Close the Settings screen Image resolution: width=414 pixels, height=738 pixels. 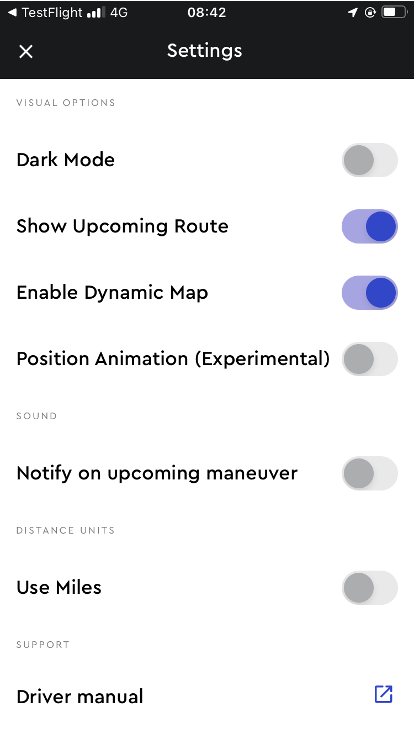point(26,51)
